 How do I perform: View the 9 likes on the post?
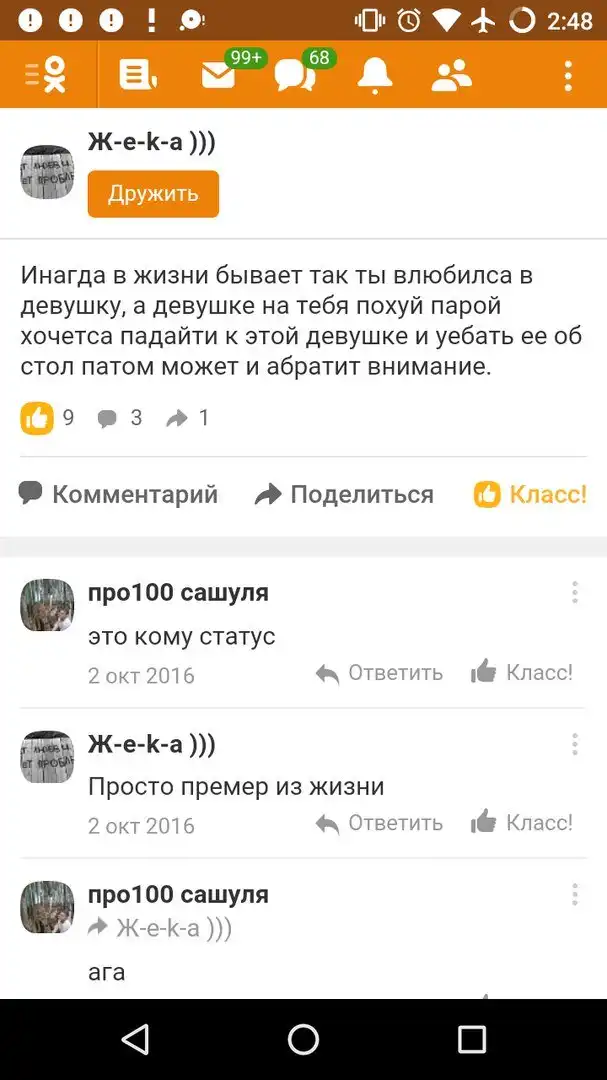coord(48,418)
